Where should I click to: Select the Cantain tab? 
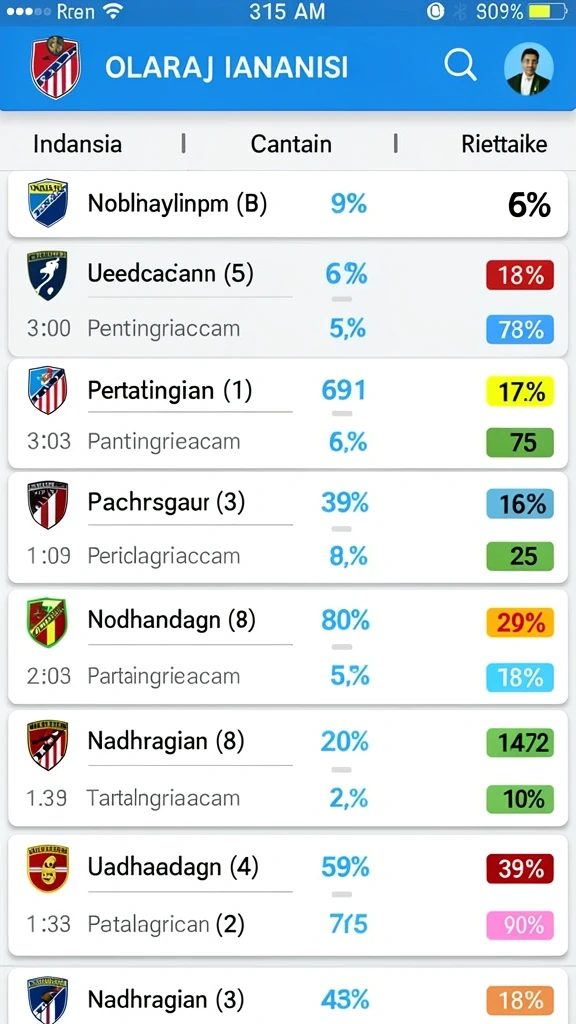tap(291, 144)
